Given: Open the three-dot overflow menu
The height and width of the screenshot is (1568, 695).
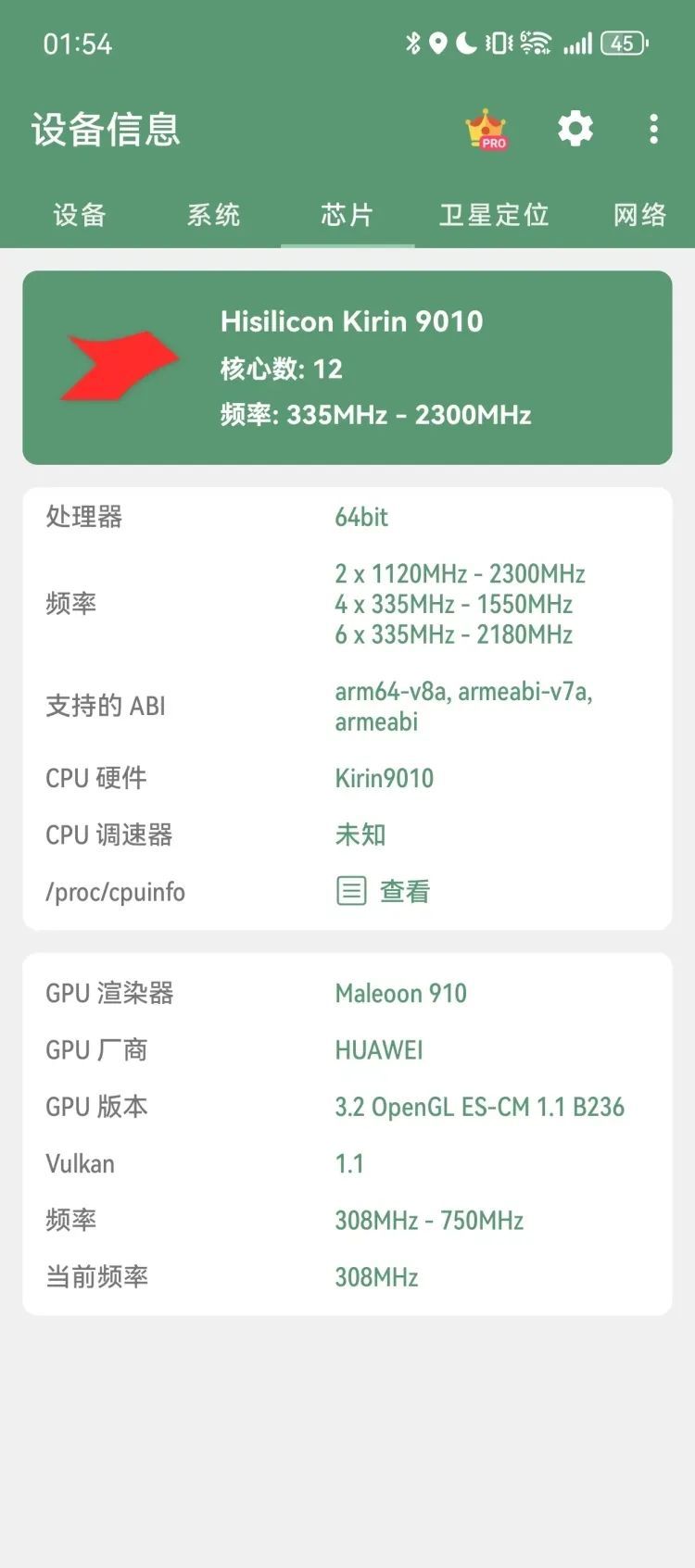Looking at the screenshot, I should pos(653,129).
